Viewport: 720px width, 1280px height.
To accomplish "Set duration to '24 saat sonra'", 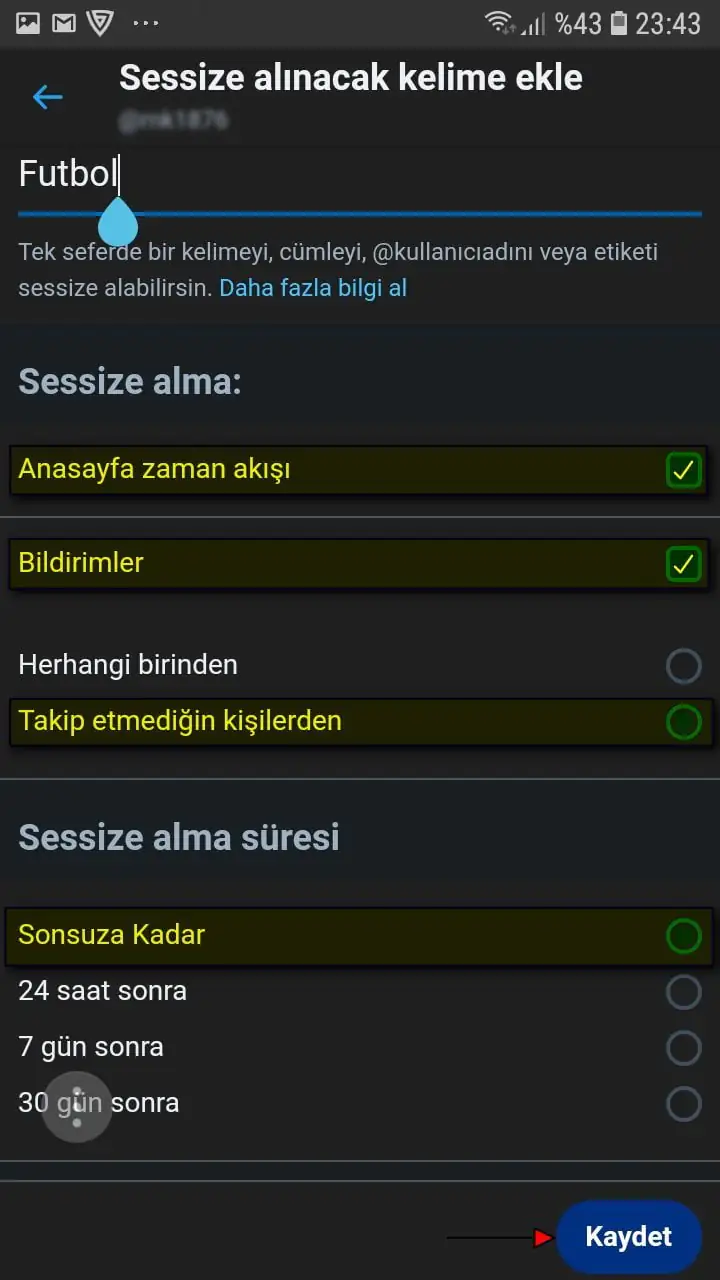I will pyautogui.click(x=684, y=992).
